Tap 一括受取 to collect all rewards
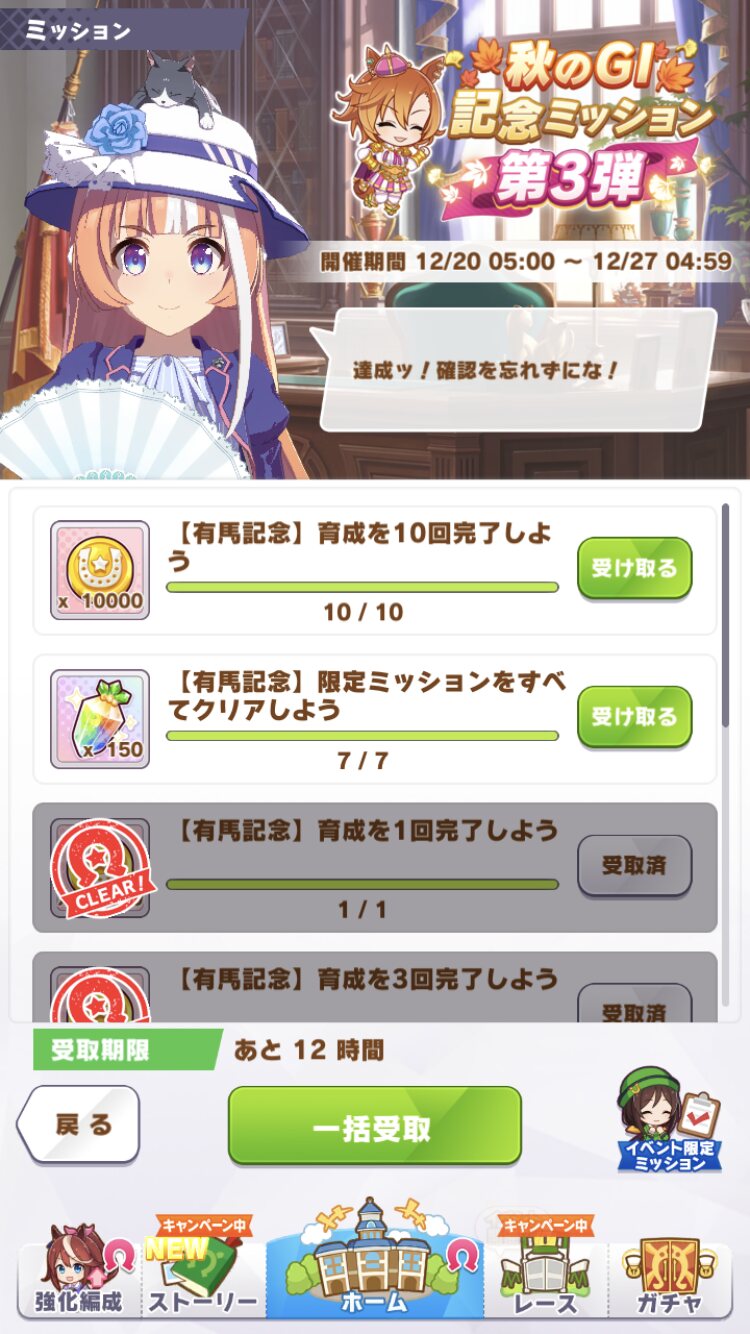The width and height of the screenshot is (750, 1334). tap(374, 1126)
